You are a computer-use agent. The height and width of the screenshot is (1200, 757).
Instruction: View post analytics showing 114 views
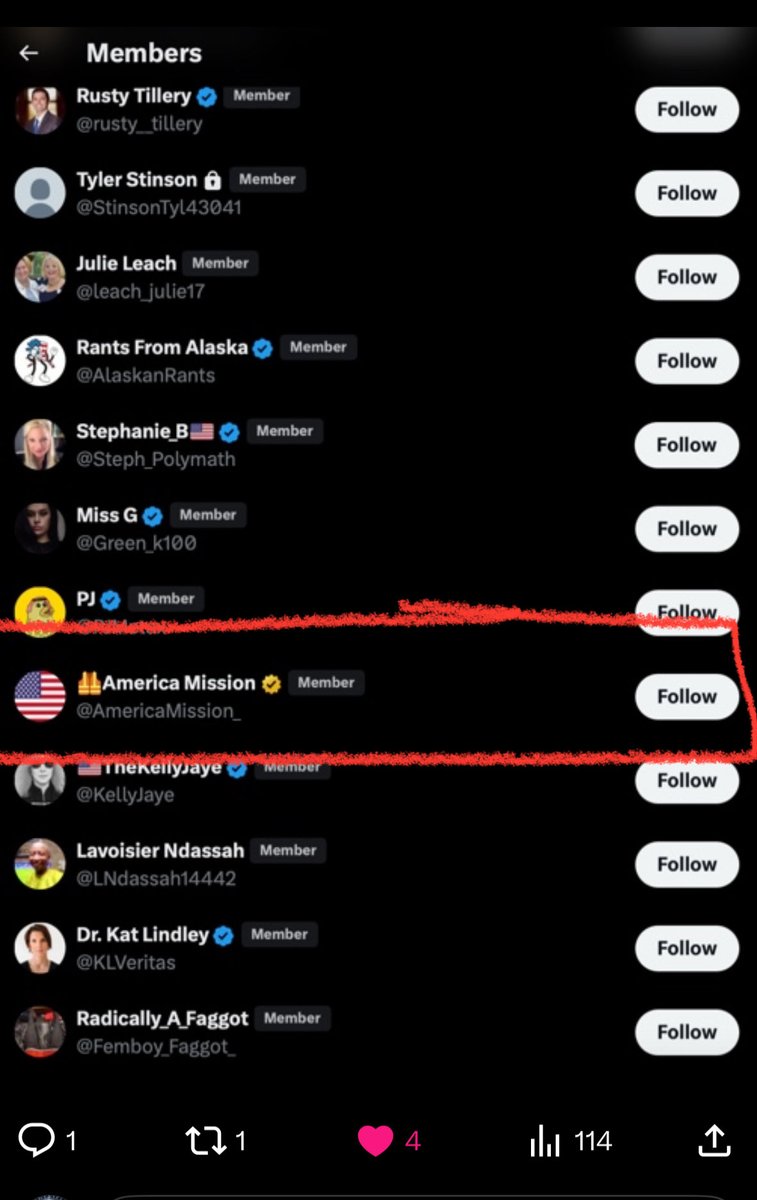(545, 1140)
